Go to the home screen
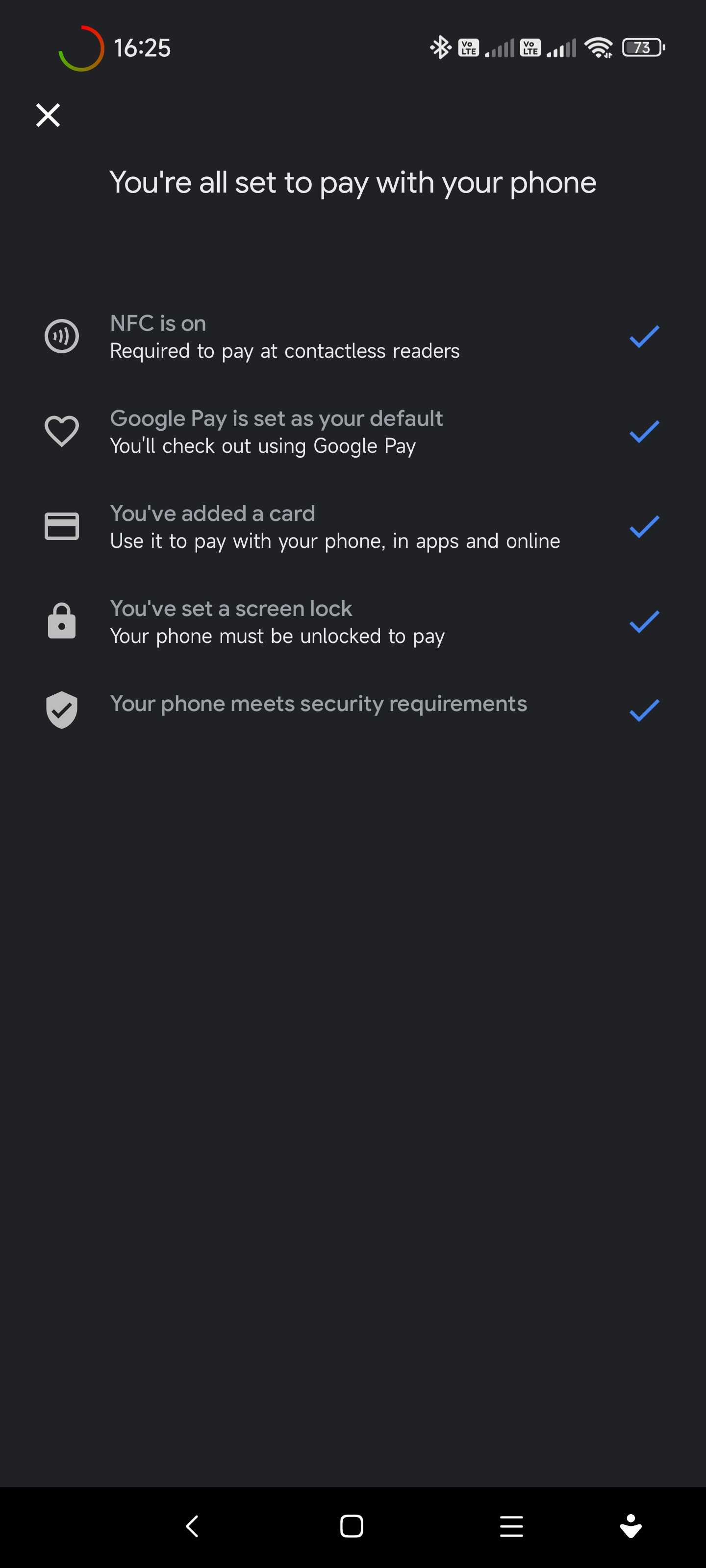This screenshot has width=706, height=1568. coord(352,1526)
